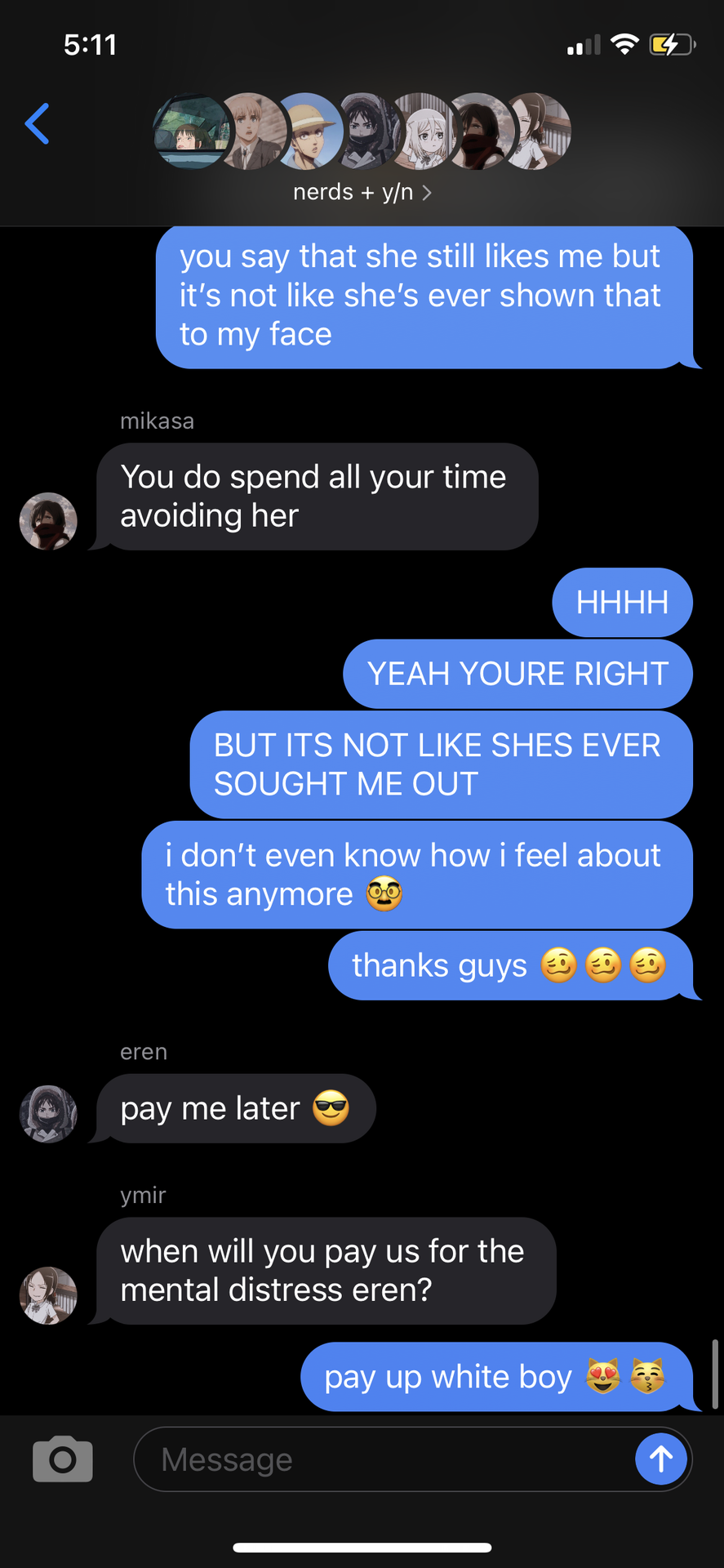
Task: Tap the group member avatars in the header
Action: click(x=362, y=131)
